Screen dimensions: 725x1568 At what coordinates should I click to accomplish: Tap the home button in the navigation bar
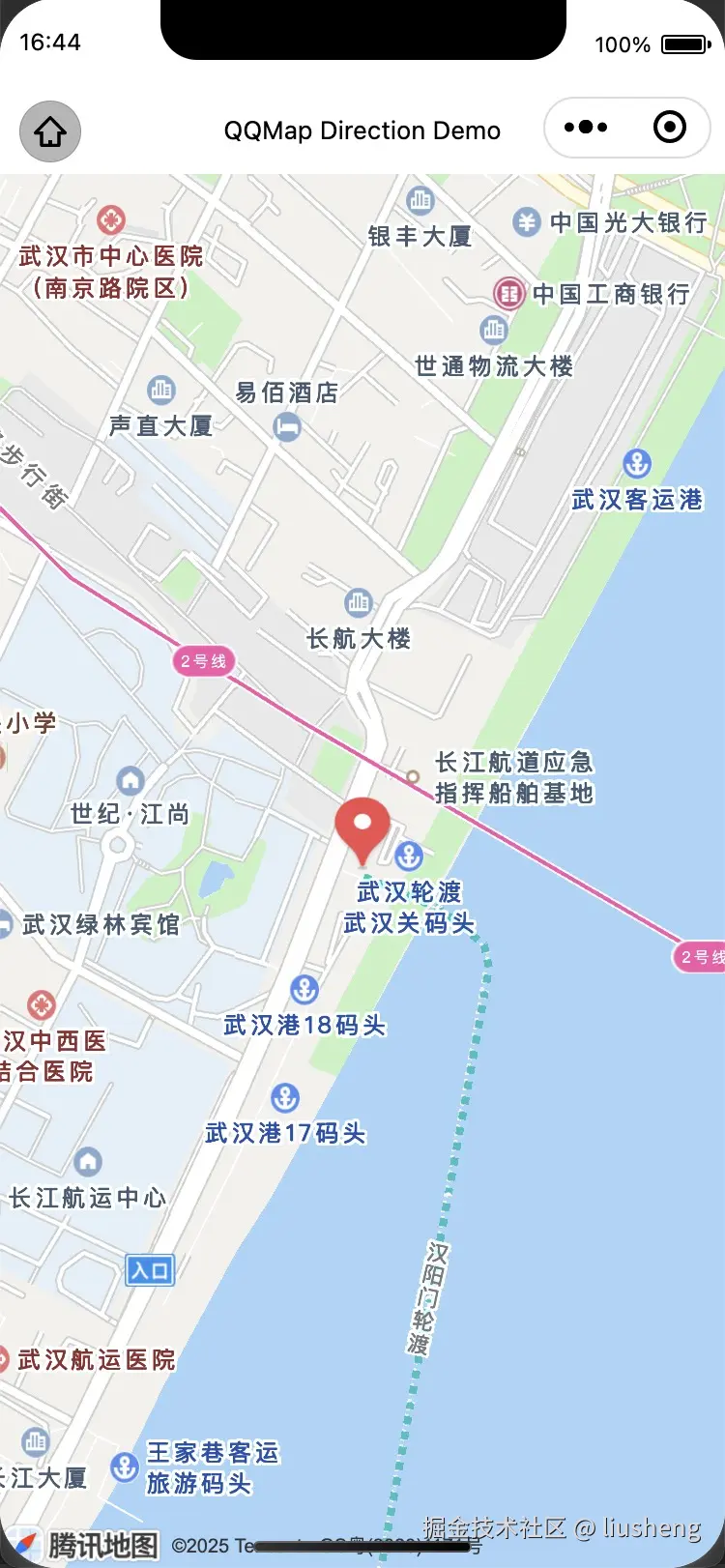click(50, 131)
